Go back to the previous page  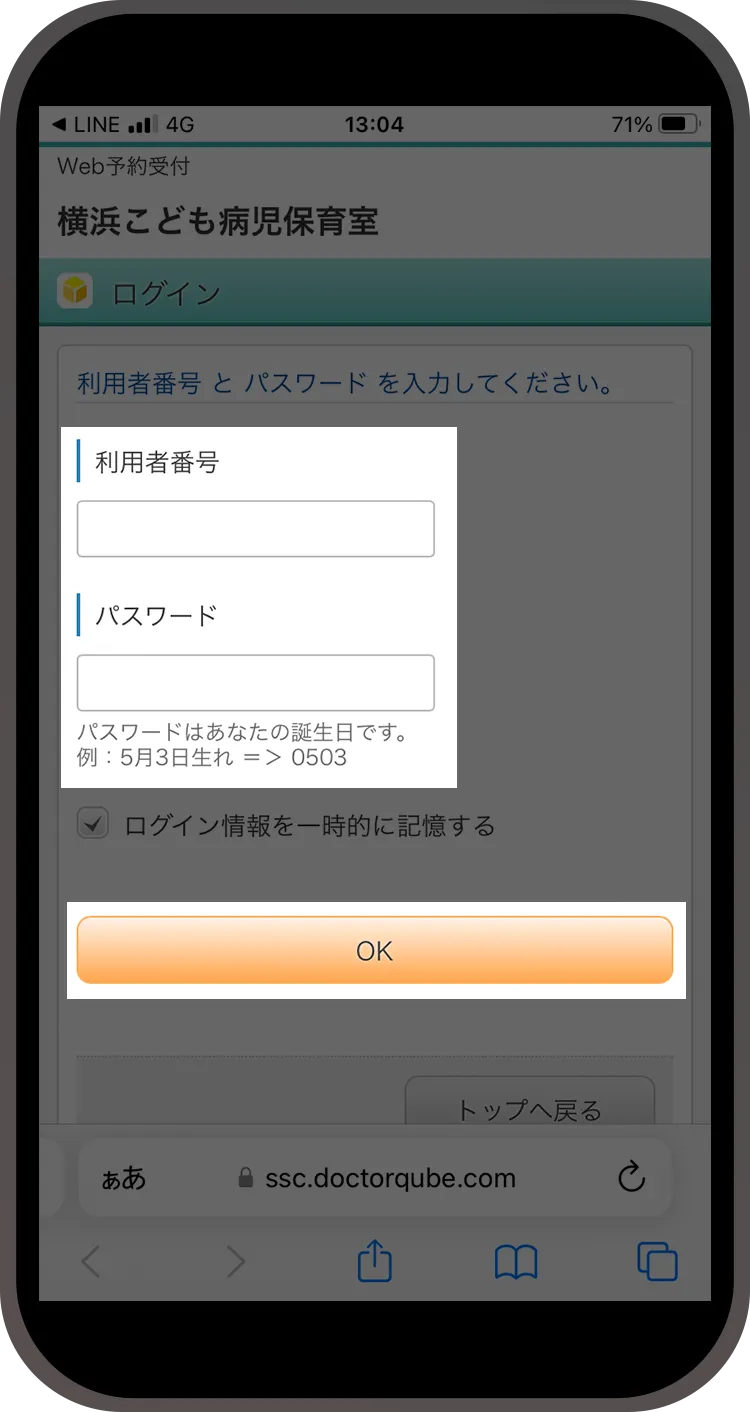click(91, 1262)
